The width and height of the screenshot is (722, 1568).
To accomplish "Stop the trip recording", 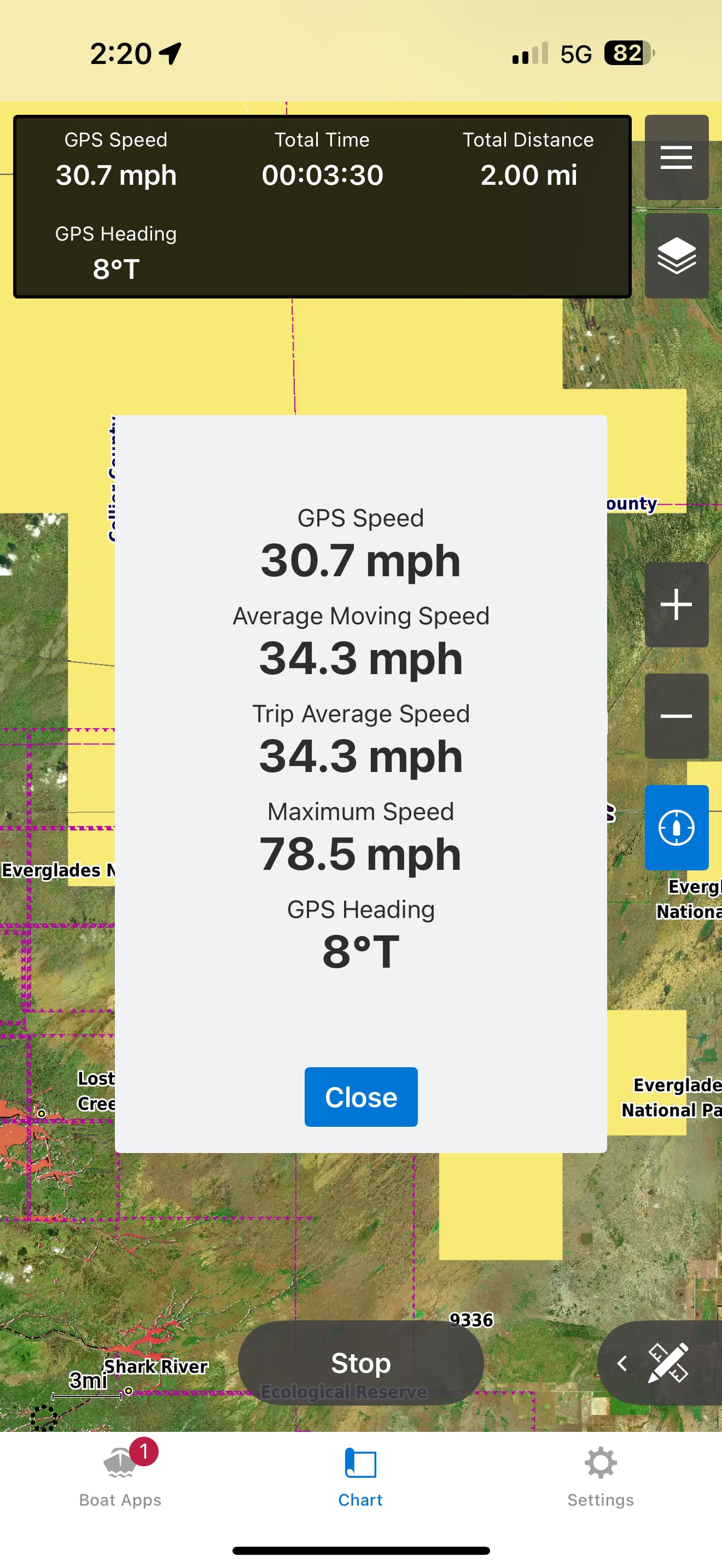I will click(x=361, y=1362).
